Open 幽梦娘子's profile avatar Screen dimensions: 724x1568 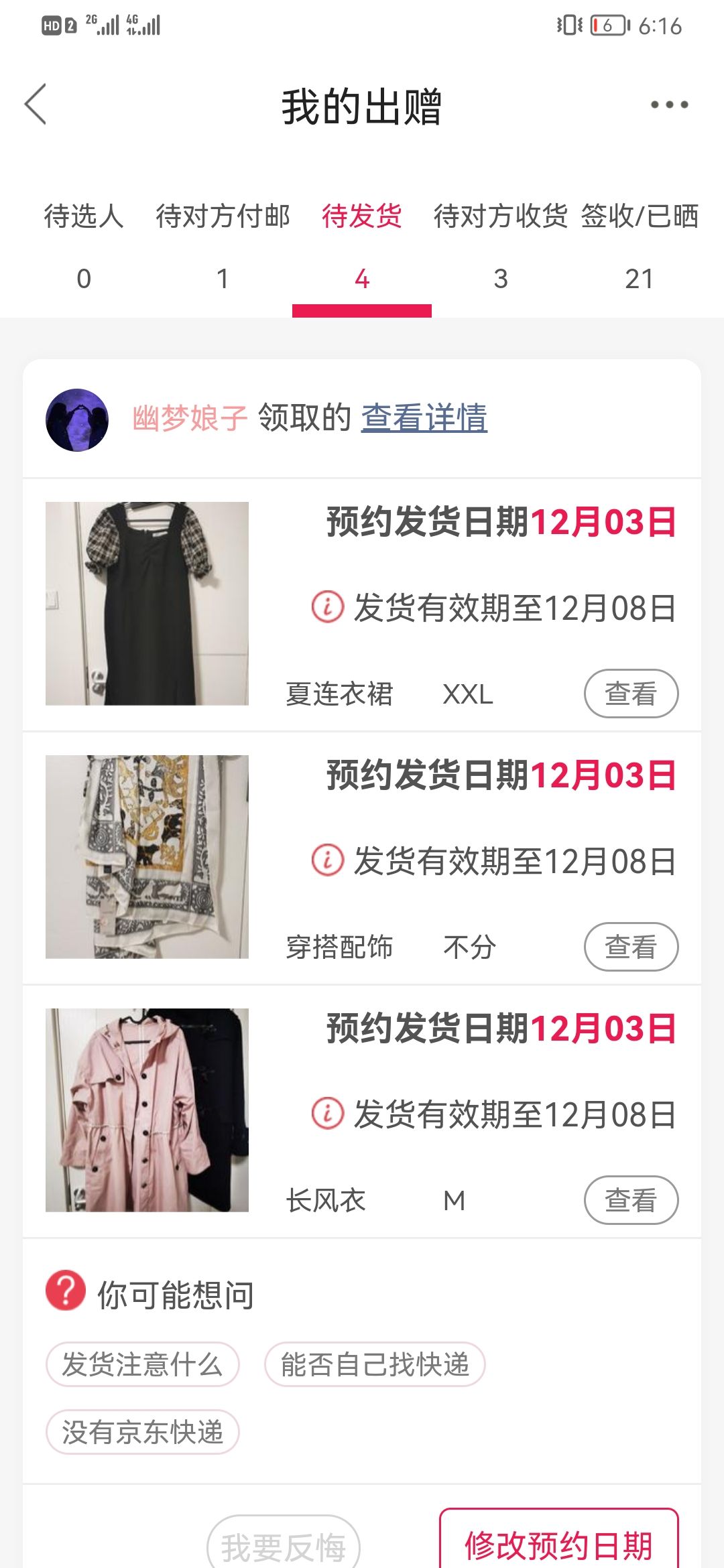(x=77, y=420)
